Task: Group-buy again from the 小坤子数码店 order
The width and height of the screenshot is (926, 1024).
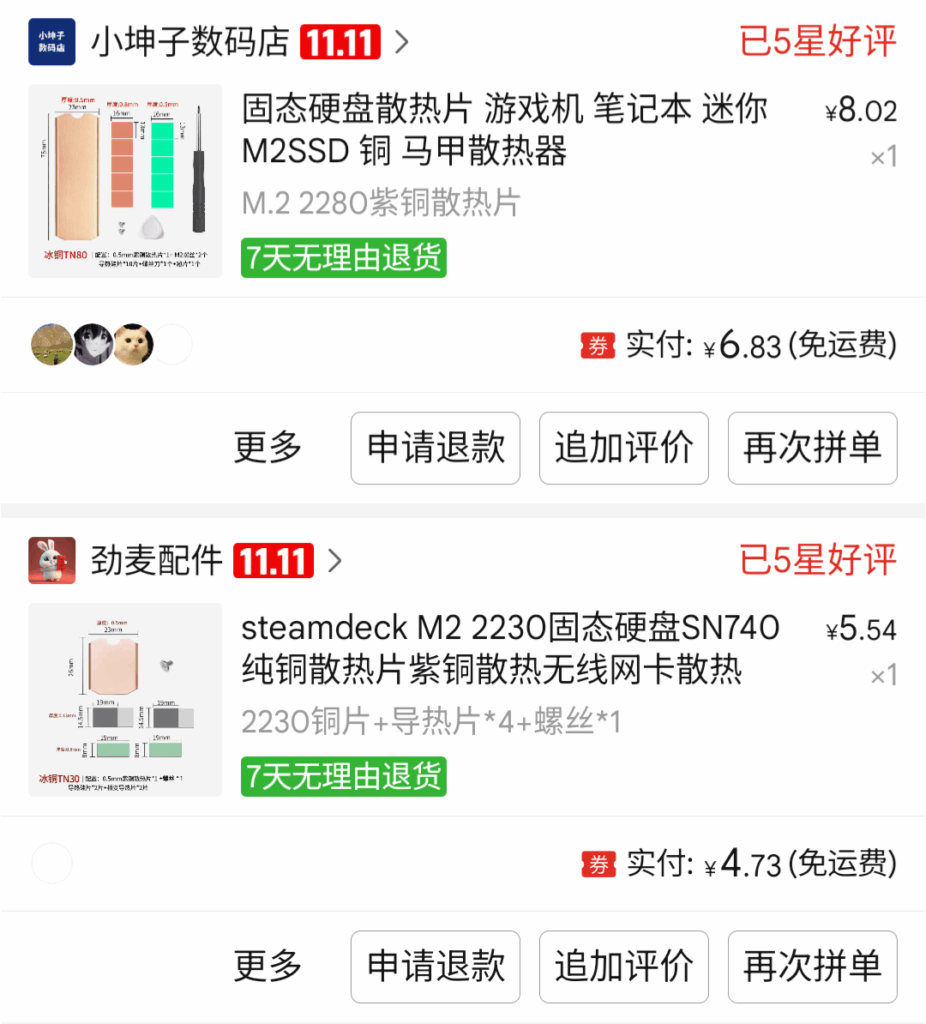Action: [812, 448]
